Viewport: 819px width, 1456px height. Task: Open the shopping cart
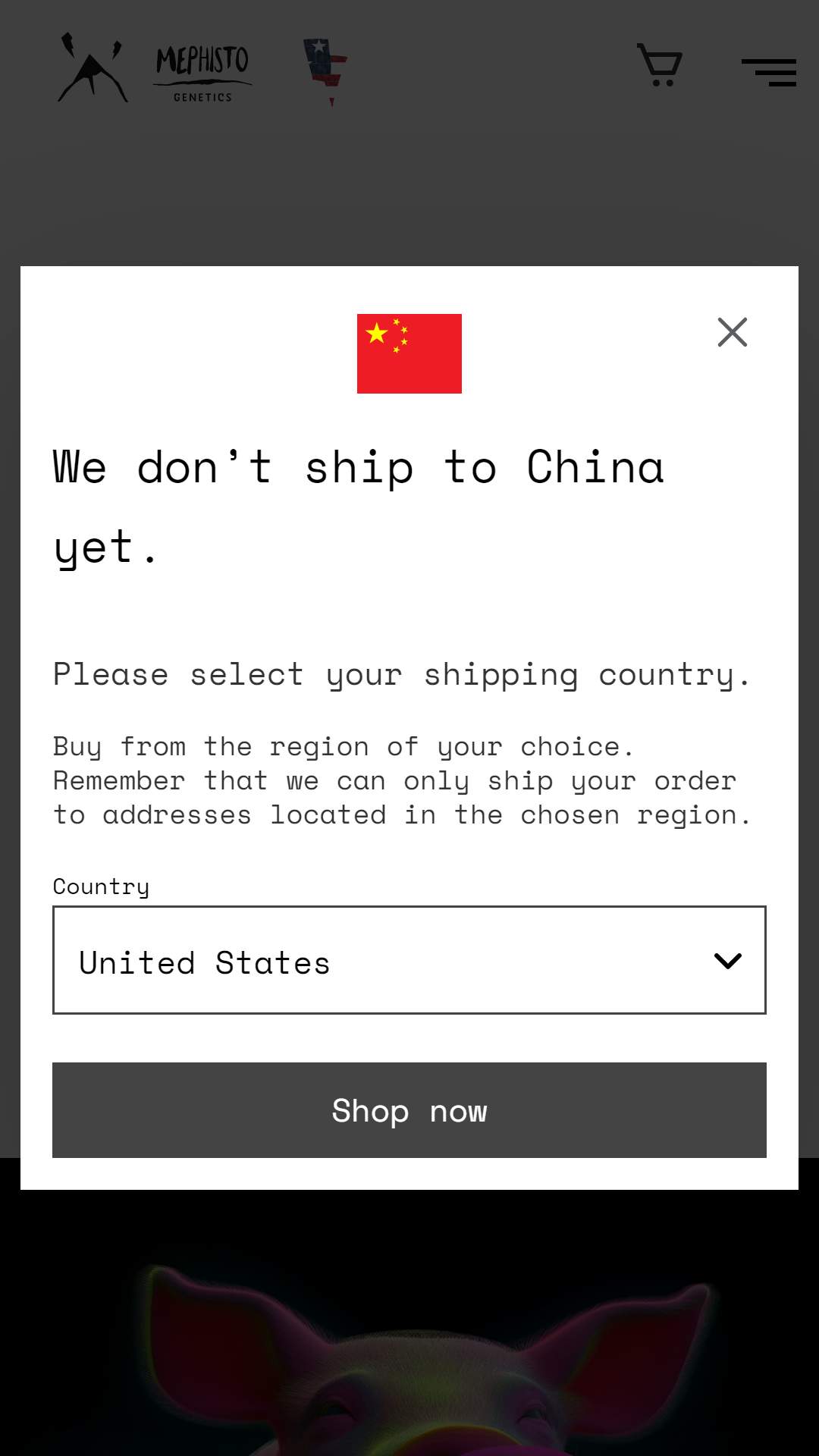[x=660, y=65]
